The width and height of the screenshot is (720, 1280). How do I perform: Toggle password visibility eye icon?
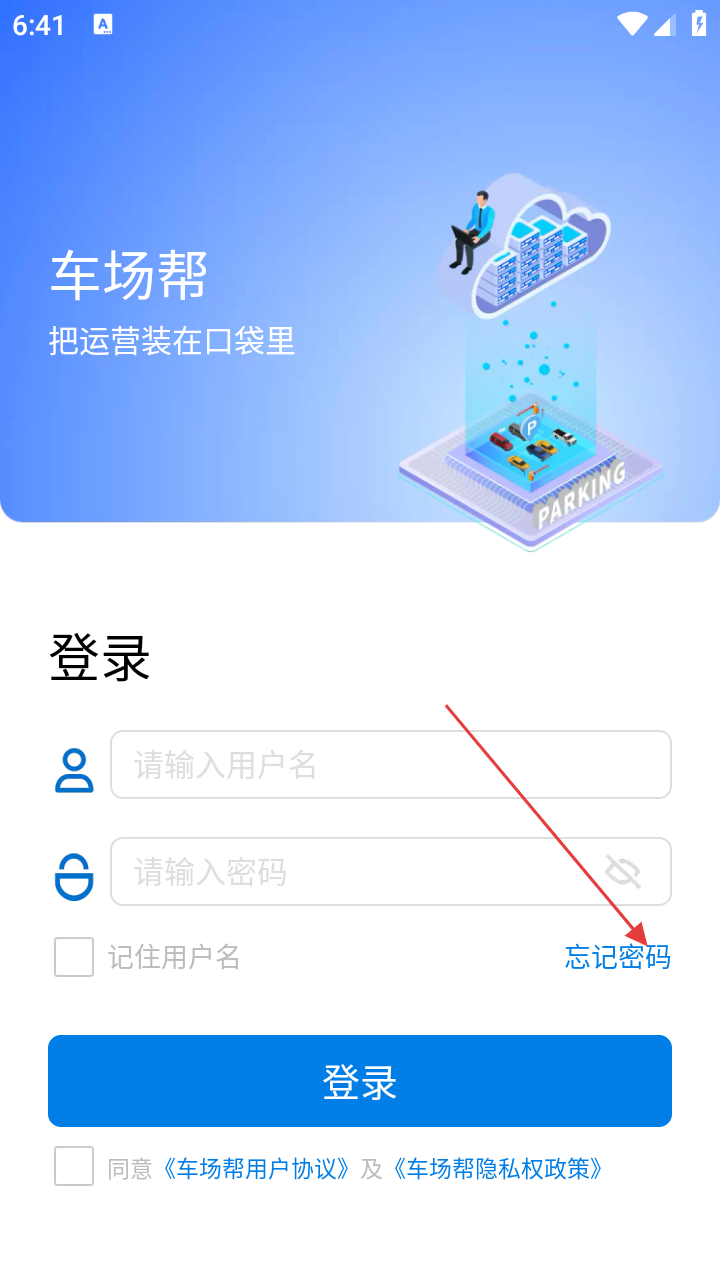pos(623,872)
